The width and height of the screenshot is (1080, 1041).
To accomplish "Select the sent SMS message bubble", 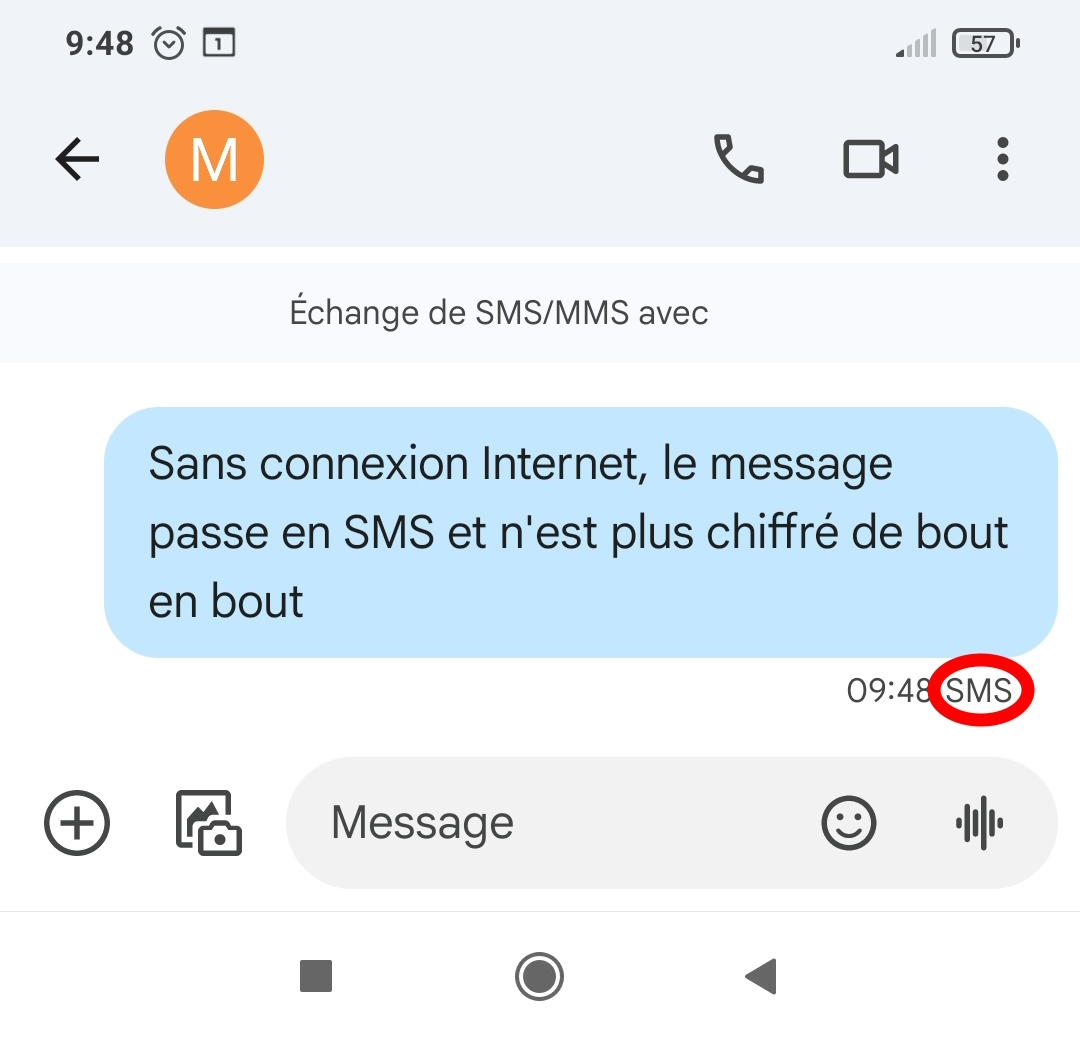I will (580, 532).
